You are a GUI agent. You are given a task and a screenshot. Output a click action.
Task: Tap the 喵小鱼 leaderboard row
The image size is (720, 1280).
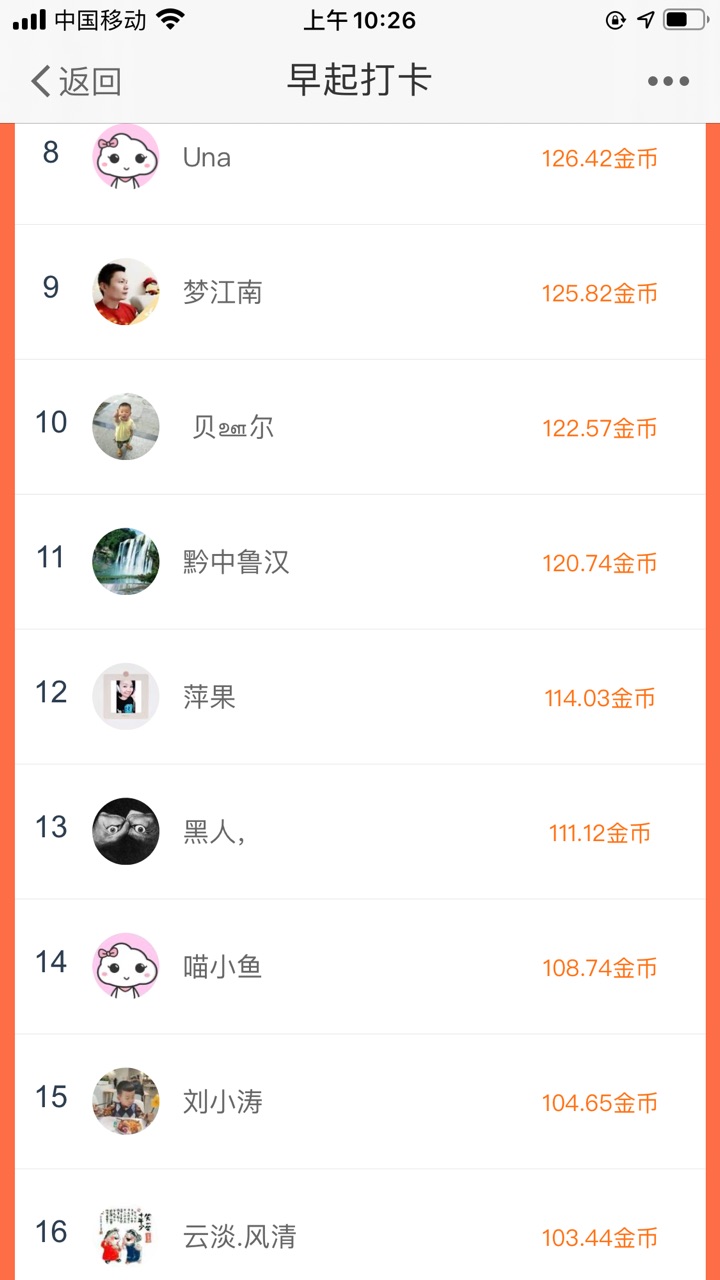coord(360,967)
